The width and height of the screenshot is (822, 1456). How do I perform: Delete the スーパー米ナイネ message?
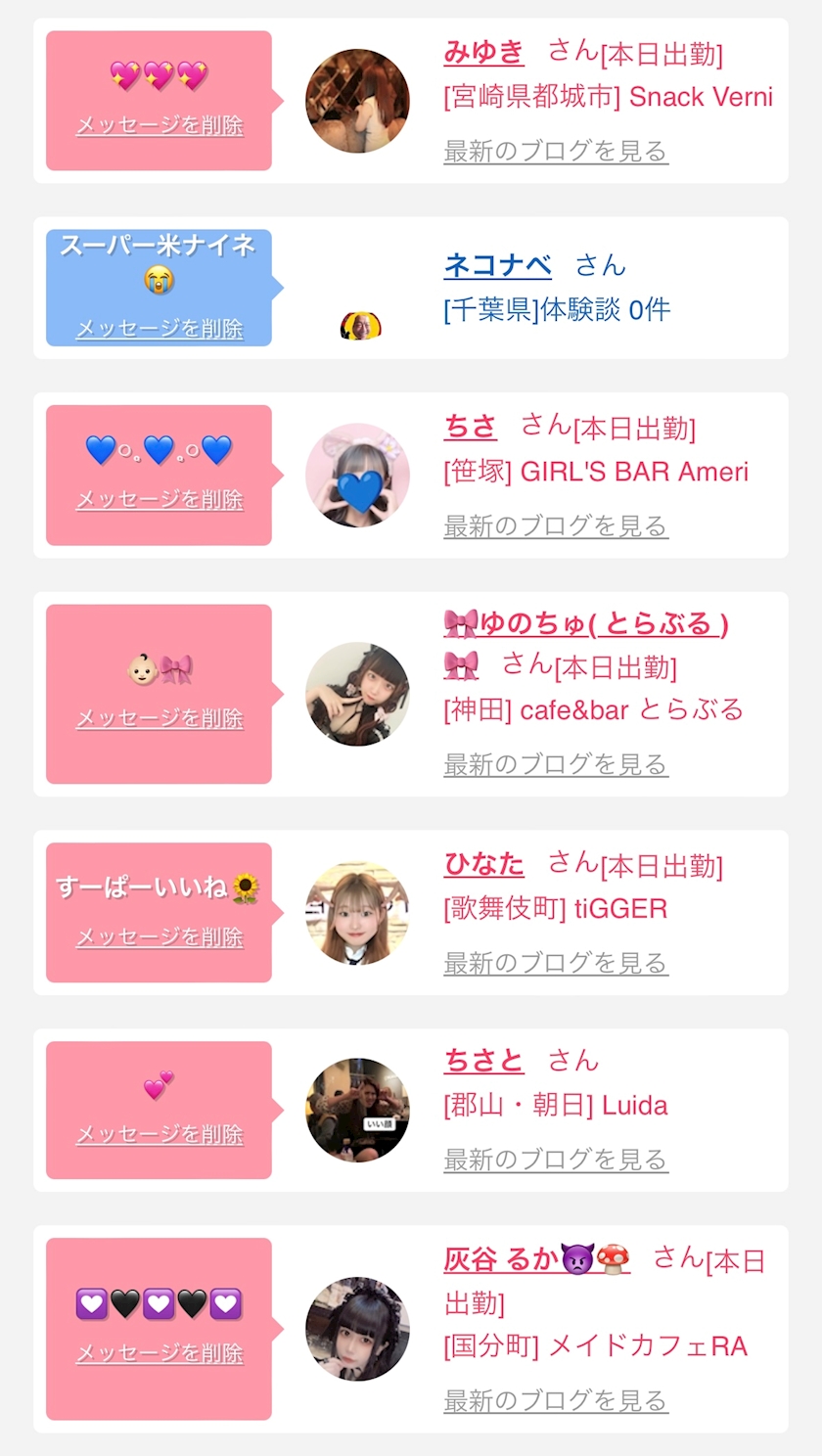[x=160, y=329]
